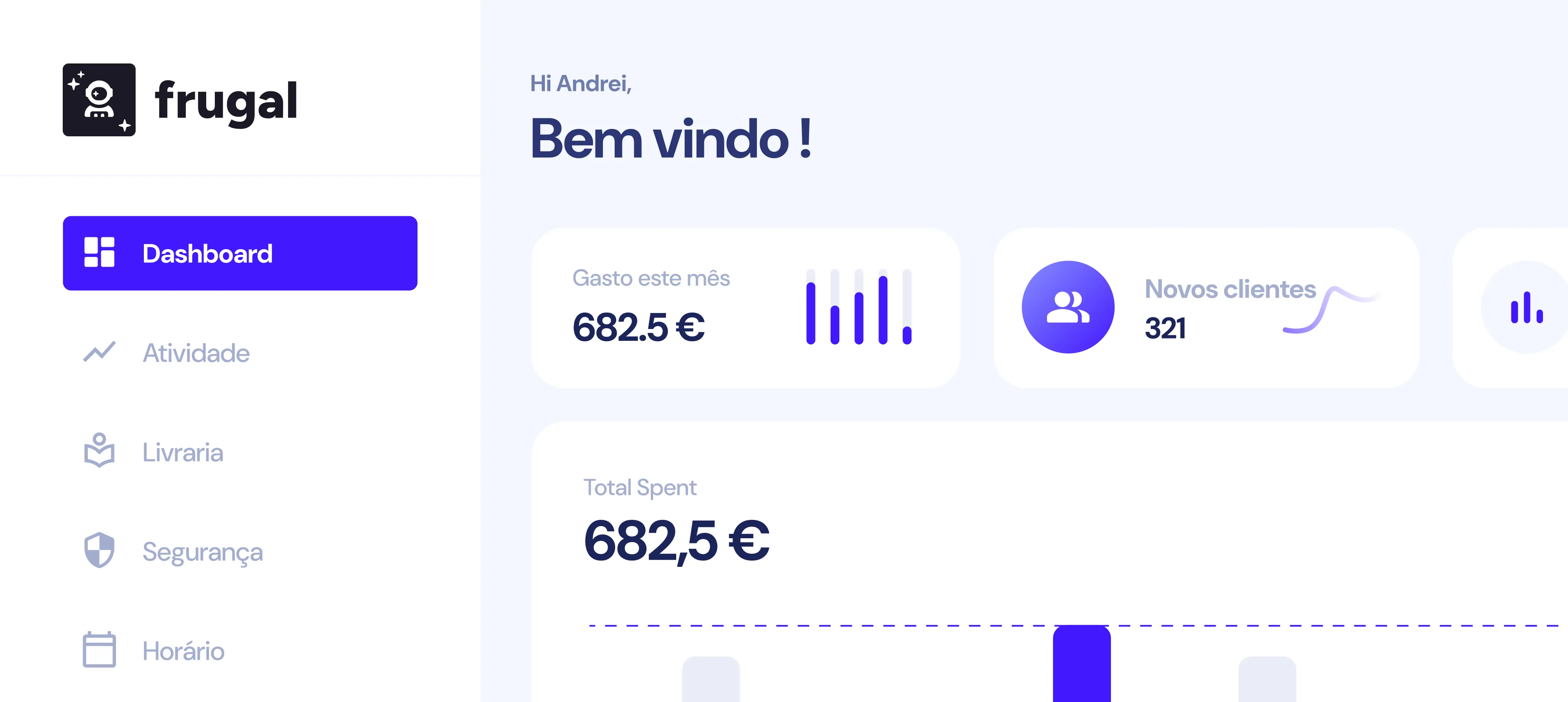Open the Gasto este mês card
The height and width of the screenshot is (702, 1568).
coord(745,308)
